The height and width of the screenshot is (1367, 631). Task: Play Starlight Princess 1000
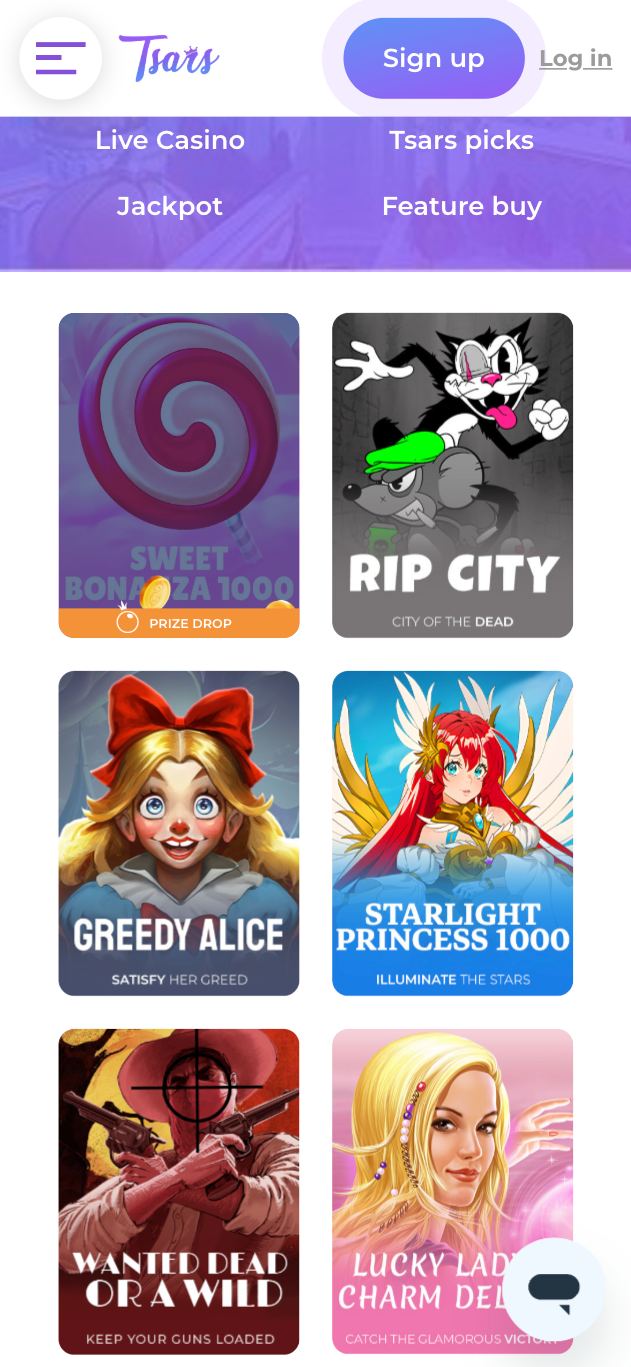(452, 833)
